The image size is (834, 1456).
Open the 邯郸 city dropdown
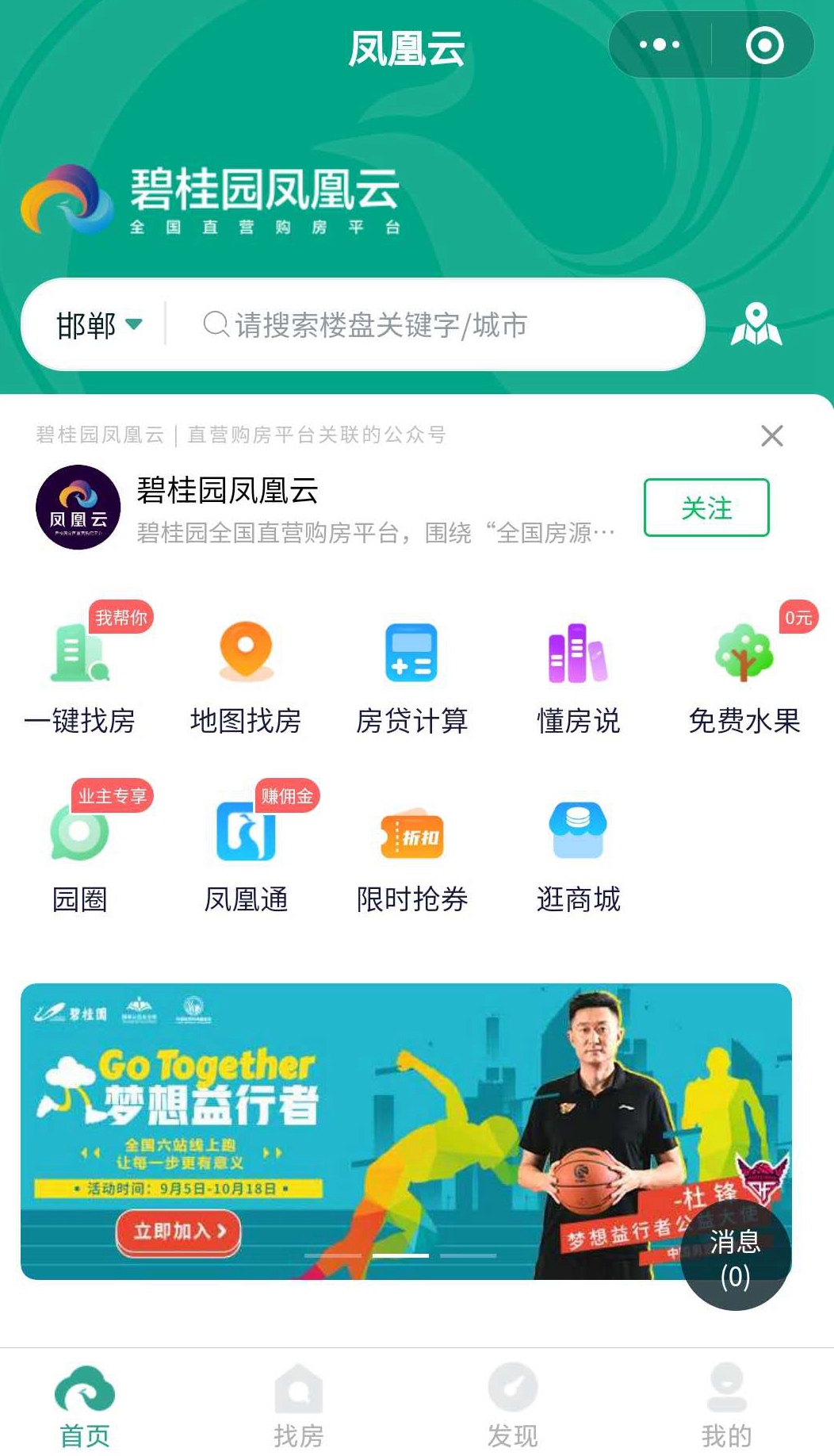coord(98,325)
